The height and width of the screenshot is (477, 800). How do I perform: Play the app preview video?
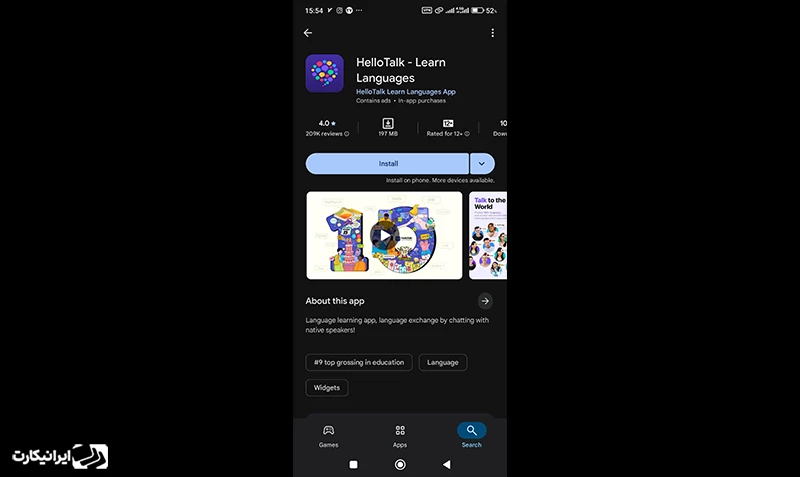pyautogui.click(x=384, y=236)
